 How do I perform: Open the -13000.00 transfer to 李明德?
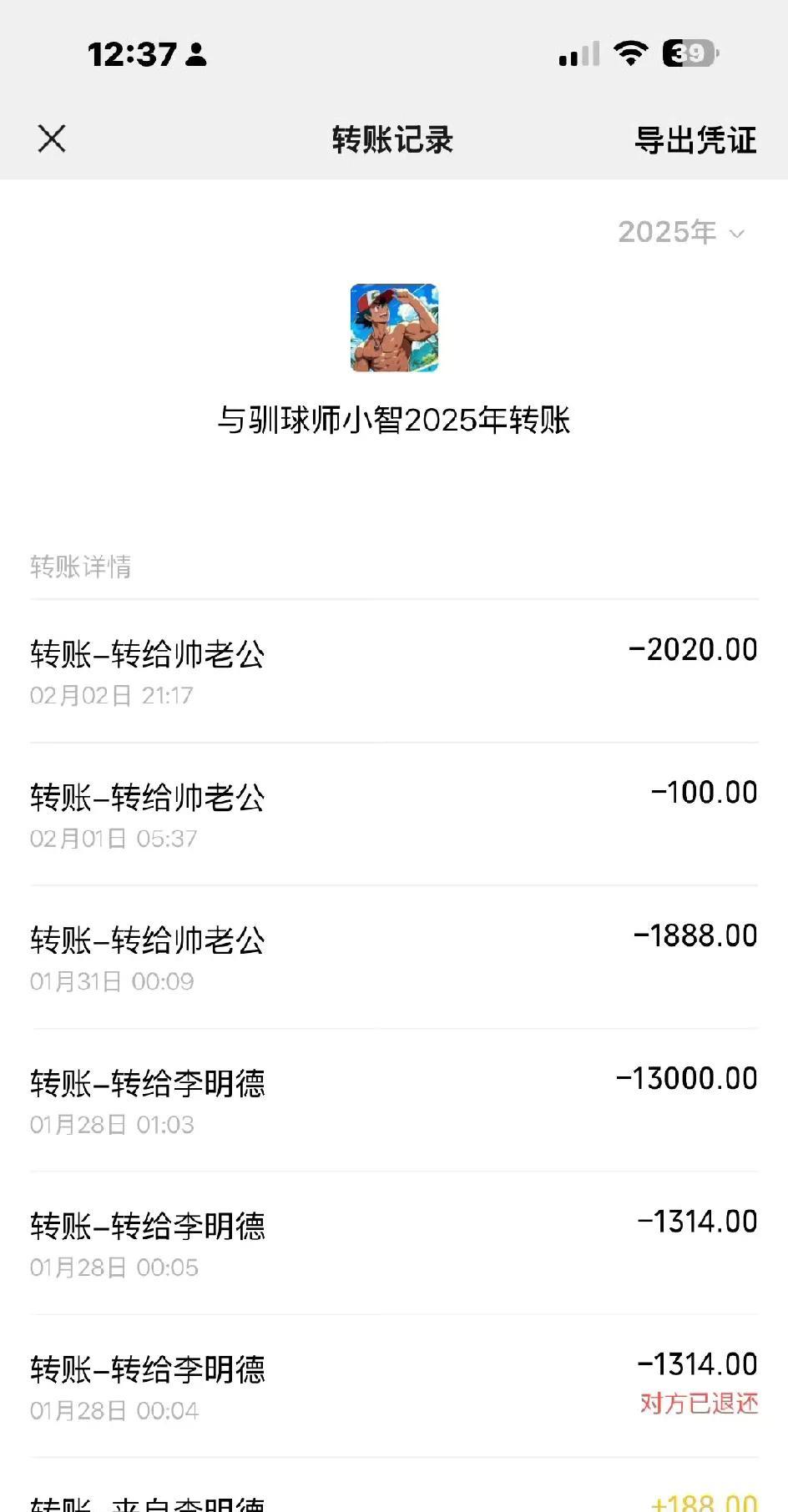coord(394,1100)
